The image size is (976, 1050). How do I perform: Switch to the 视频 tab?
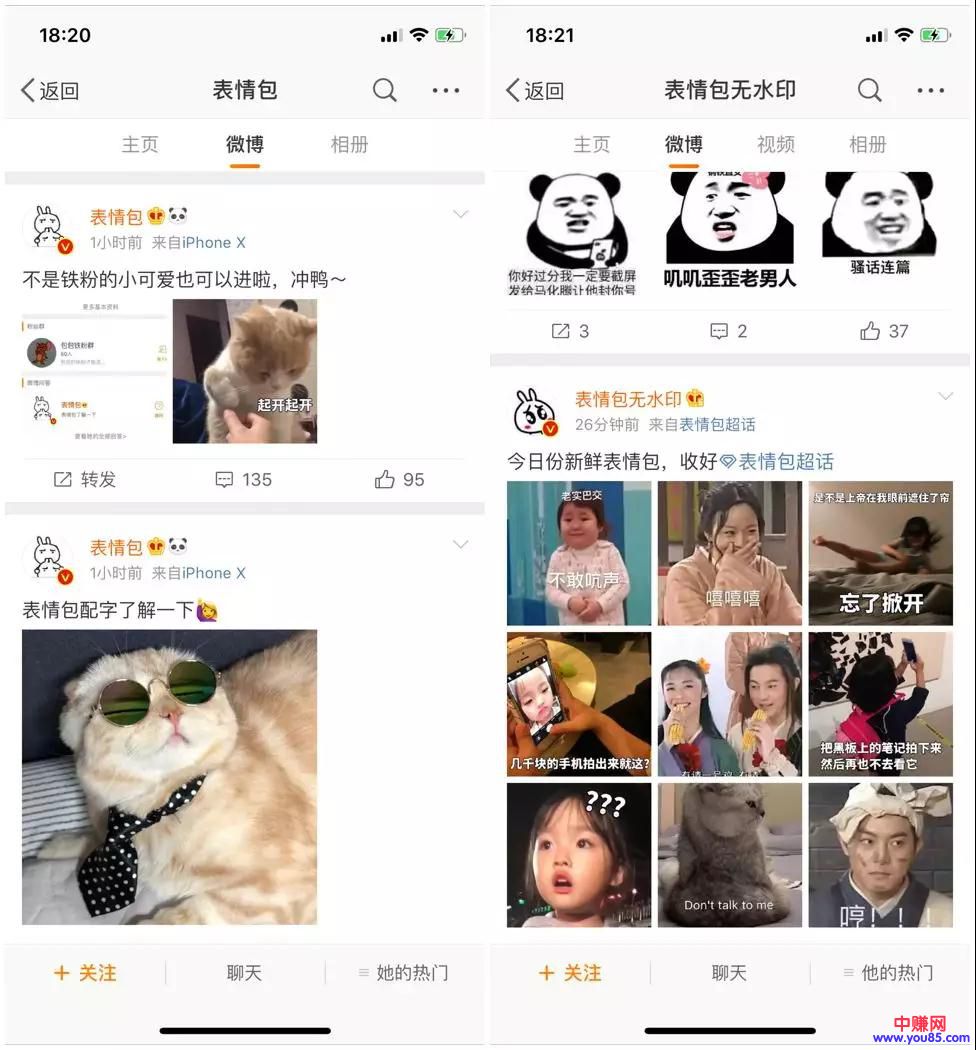pos(775,144)
